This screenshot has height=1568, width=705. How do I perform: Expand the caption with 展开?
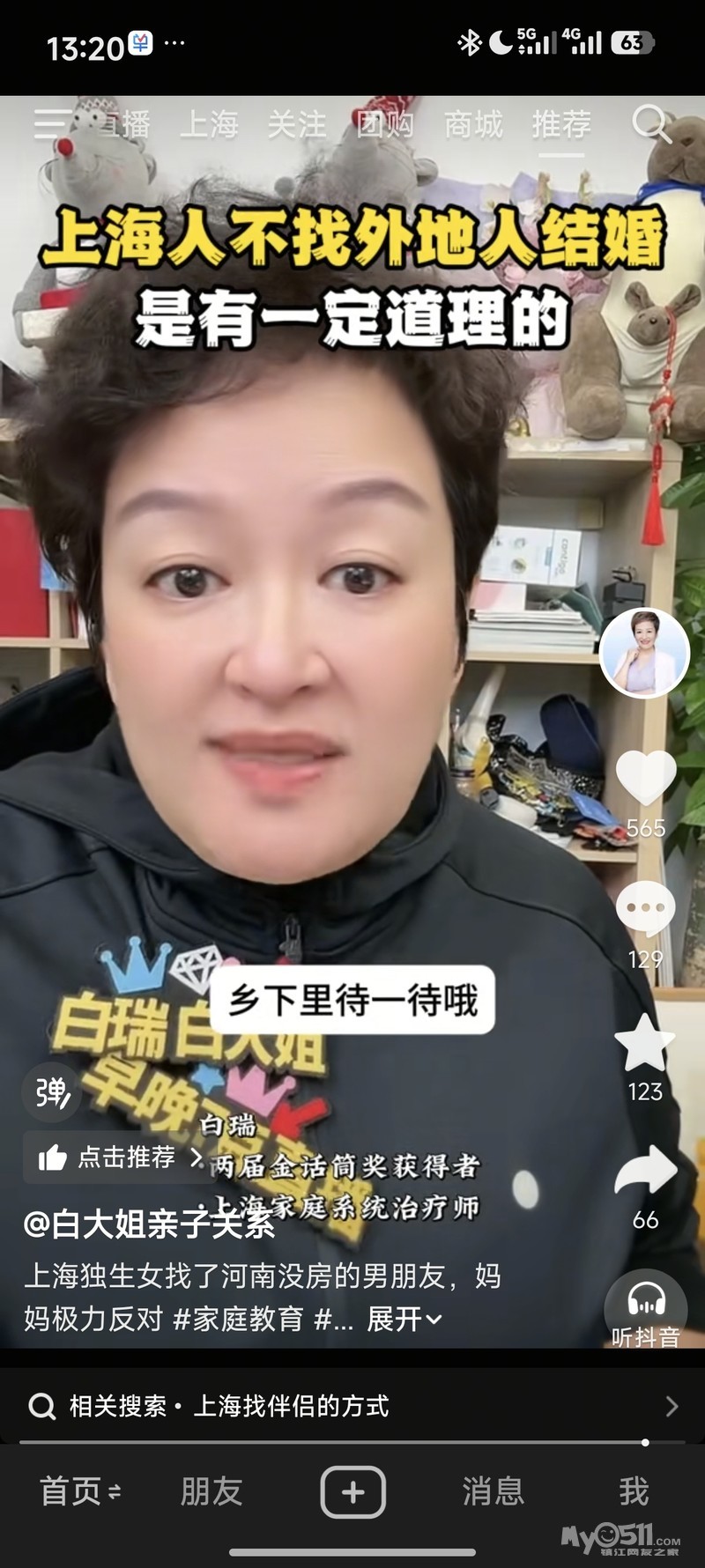coord(404,1319)
